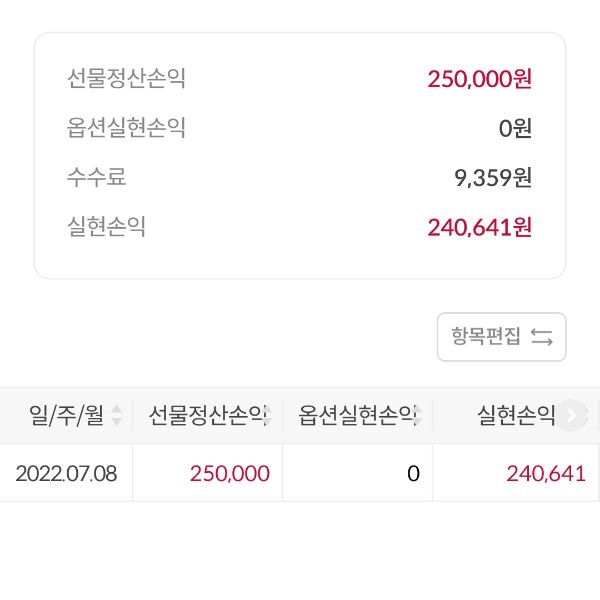The height and width of the screenshot is (600, 600).
Task: Sort the table by 선물정산손익
Action: pos(268,415)
